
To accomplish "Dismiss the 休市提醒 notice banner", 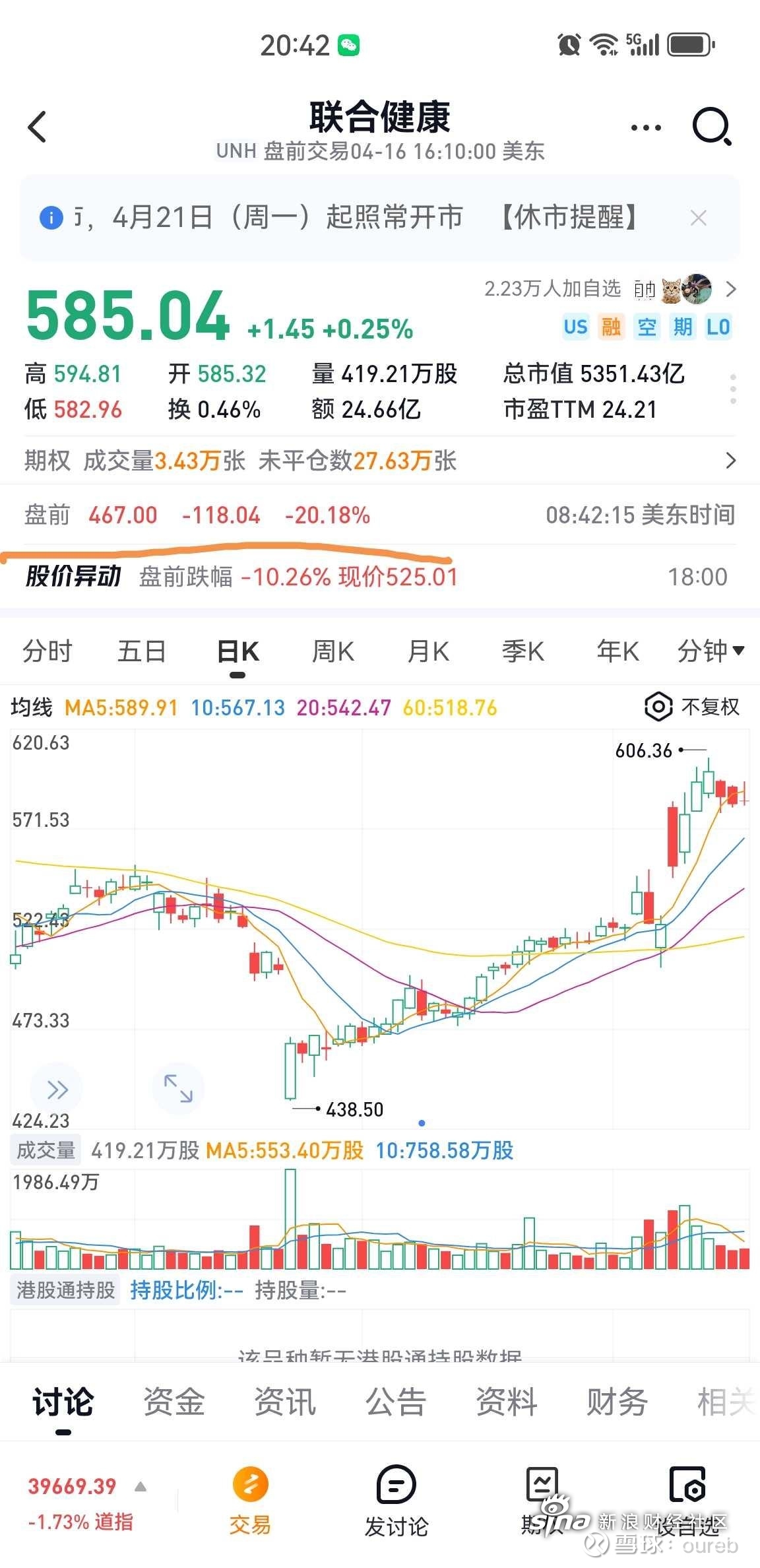I will [699, 218].
